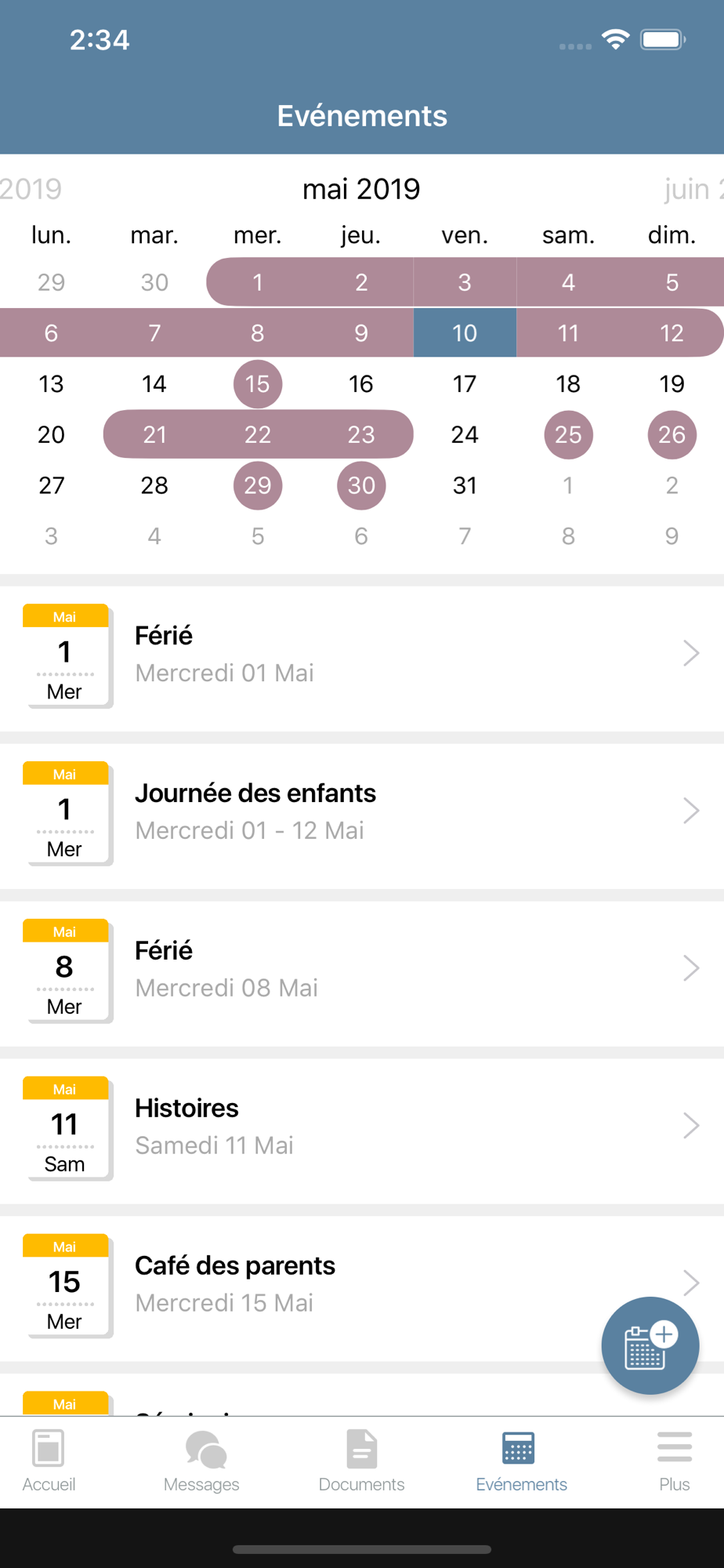Select May 30 in the calendar
724x1568 pixels.
click(361, 485)
